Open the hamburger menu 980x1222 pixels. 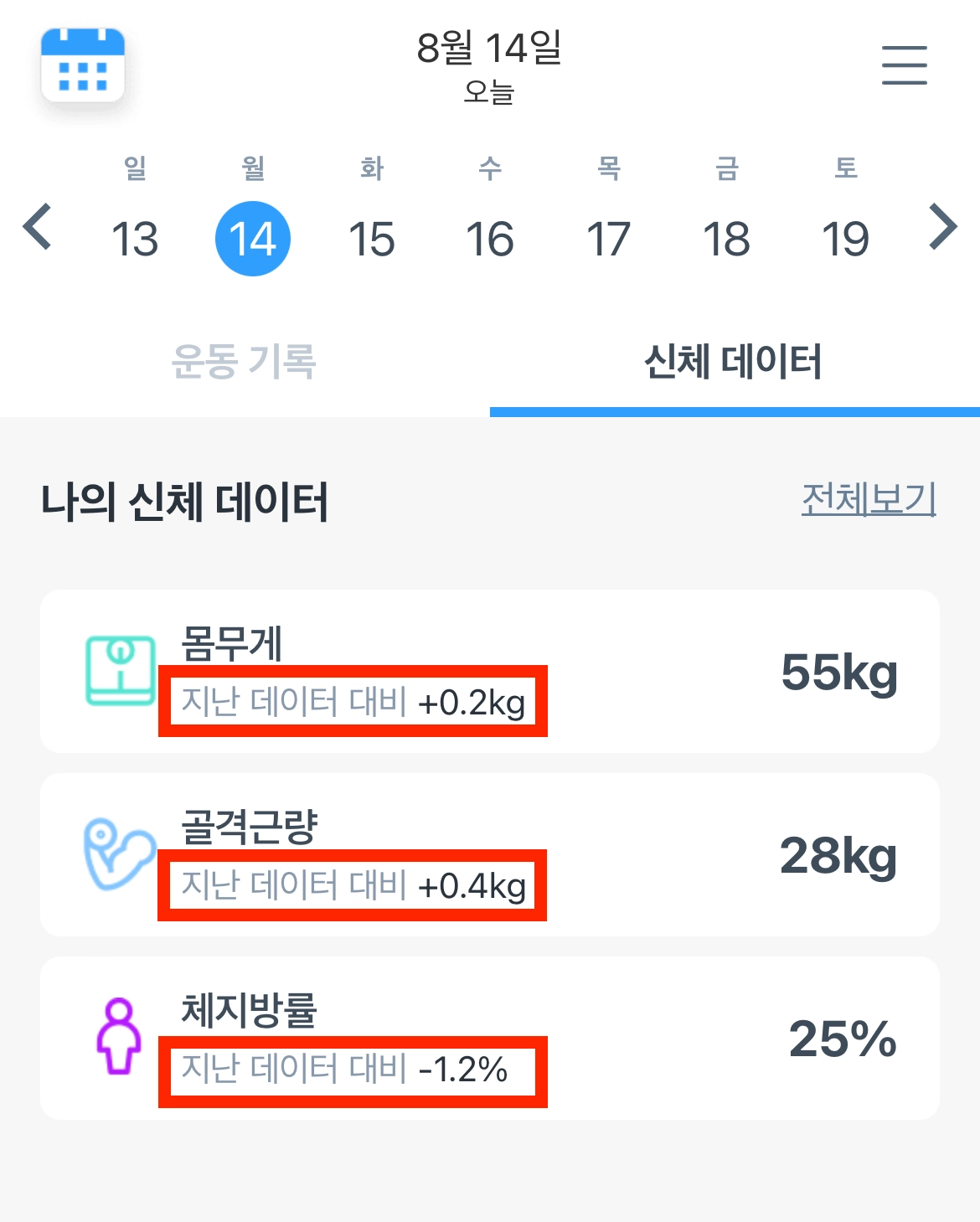point(904,65)
